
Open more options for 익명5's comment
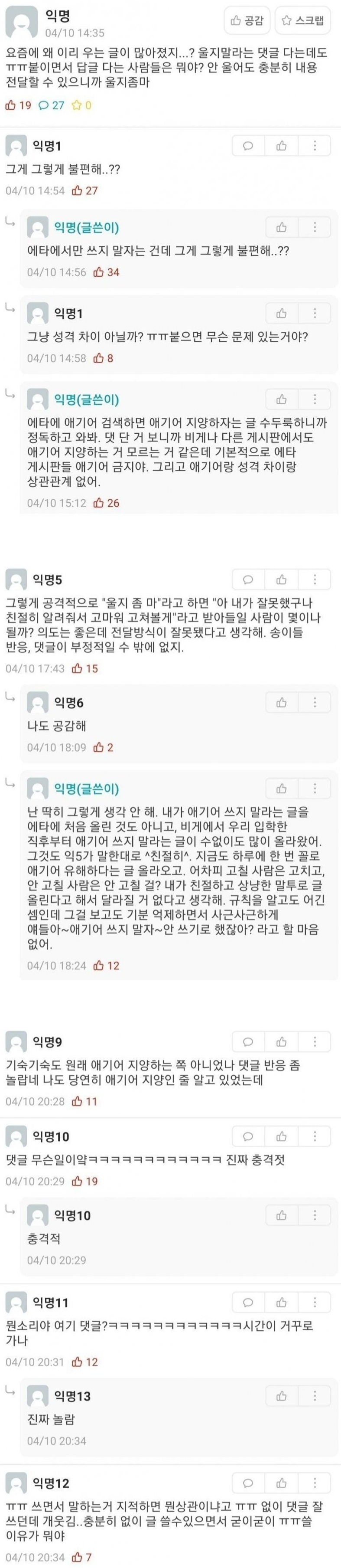tap(315, 579)
